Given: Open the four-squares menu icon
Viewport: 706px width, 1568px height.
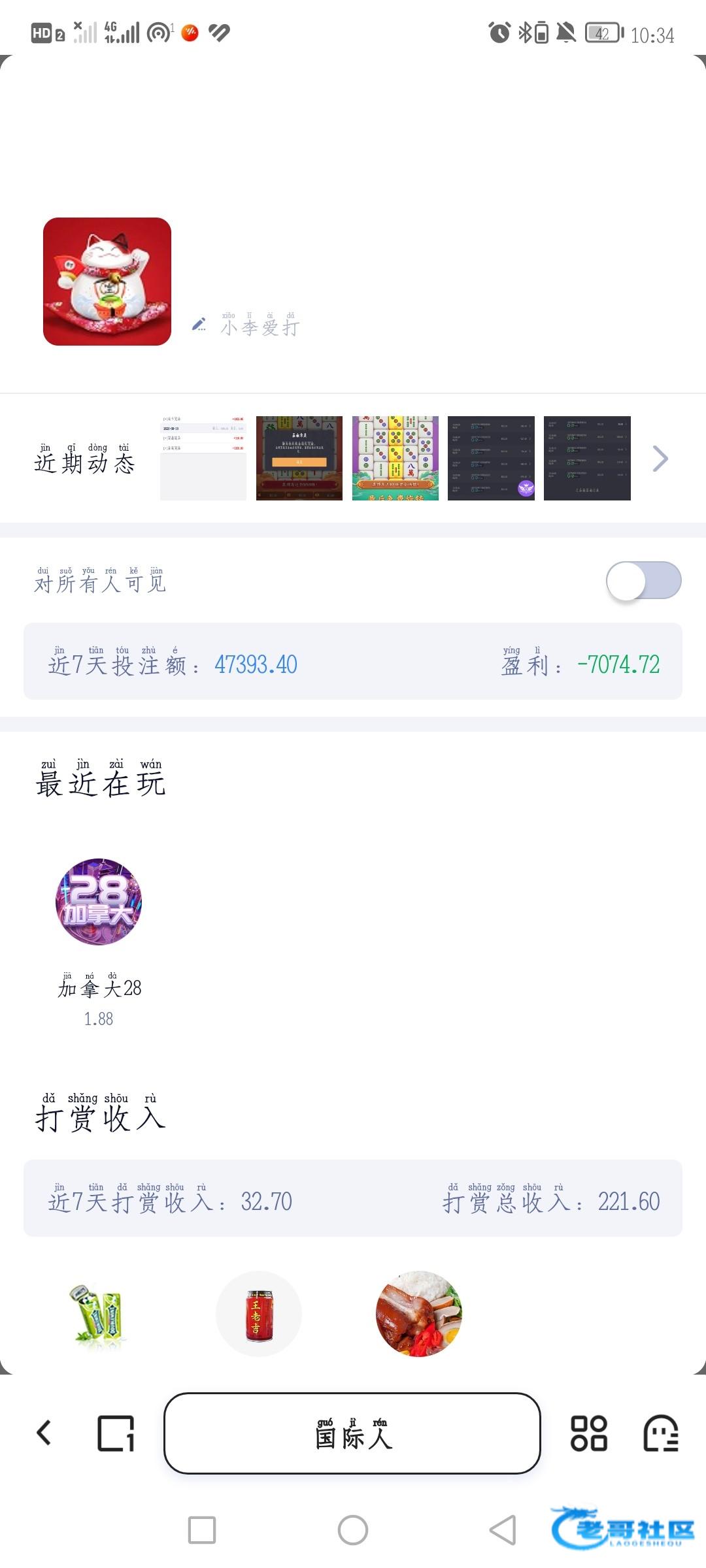Looking at the screenshot, I should [x=588, y=1433].
